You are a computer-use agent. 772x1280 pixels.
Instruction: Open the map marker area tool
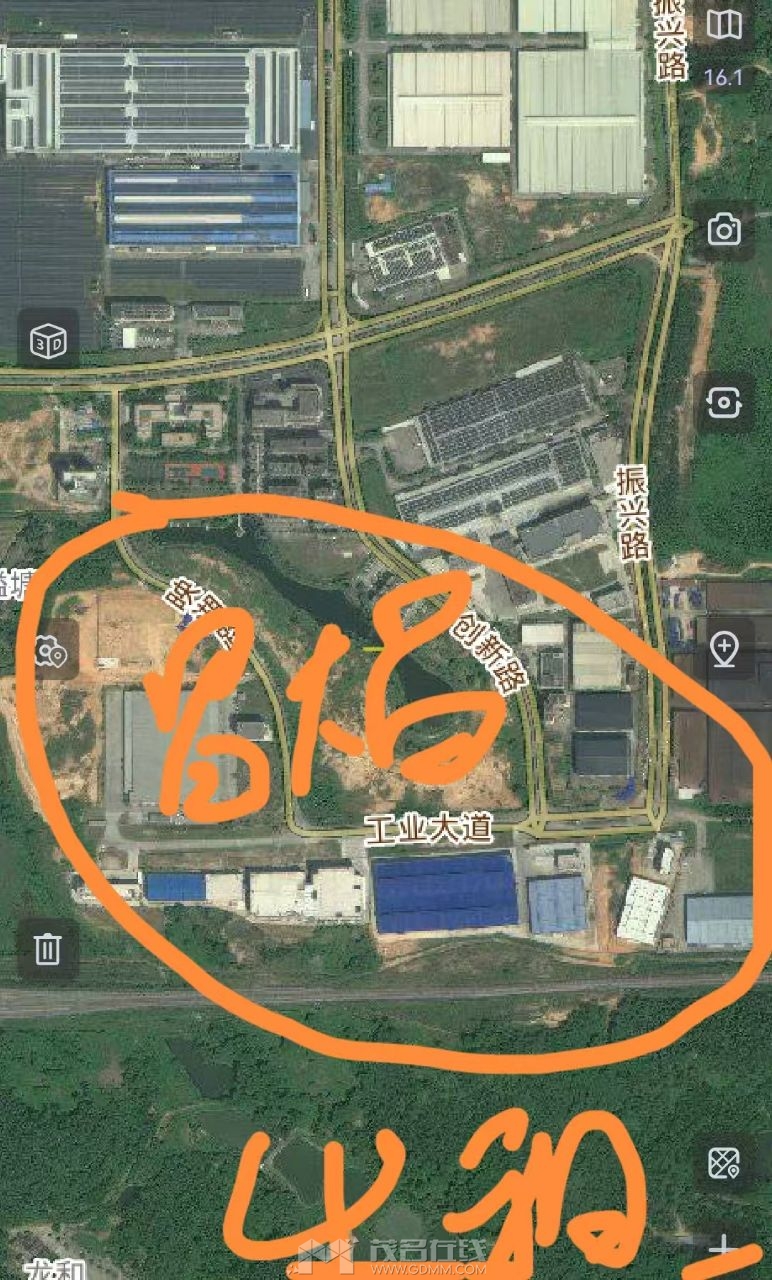tap(724, 1163)
